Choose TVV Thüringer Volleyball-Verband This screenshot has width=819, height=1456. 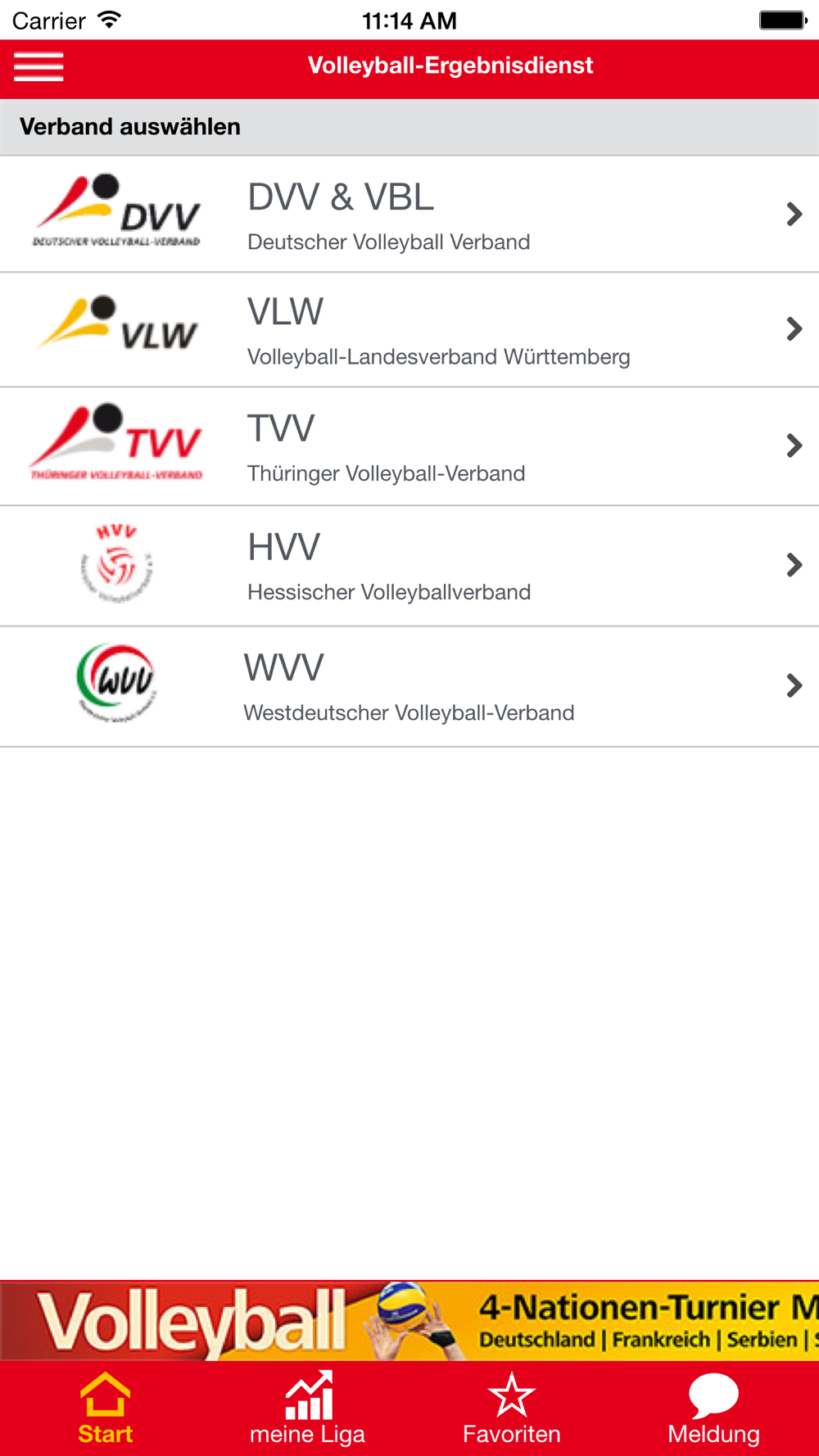409,447
